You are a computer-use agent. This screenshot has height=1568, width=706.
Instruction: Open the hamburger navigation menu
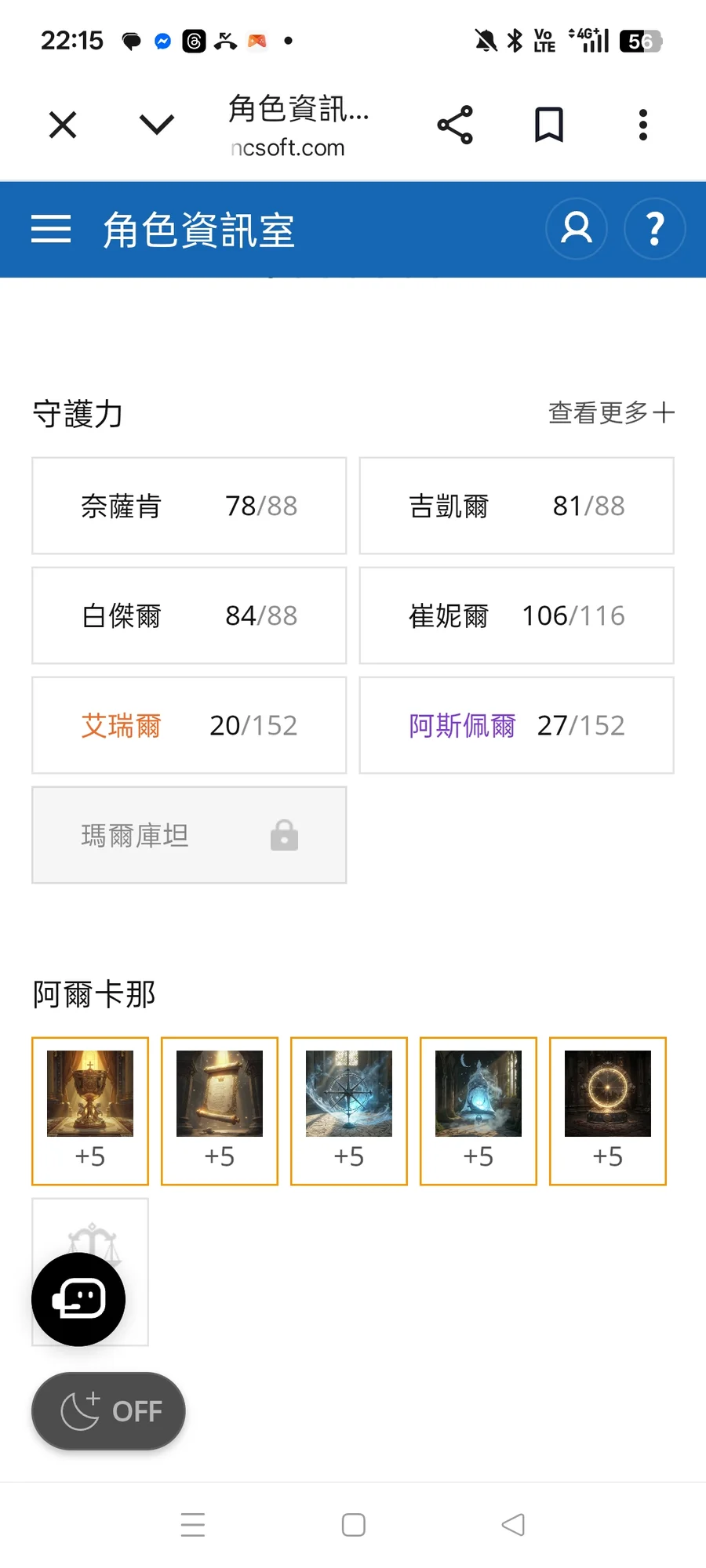pyautogui.click(x=51, y=230)
